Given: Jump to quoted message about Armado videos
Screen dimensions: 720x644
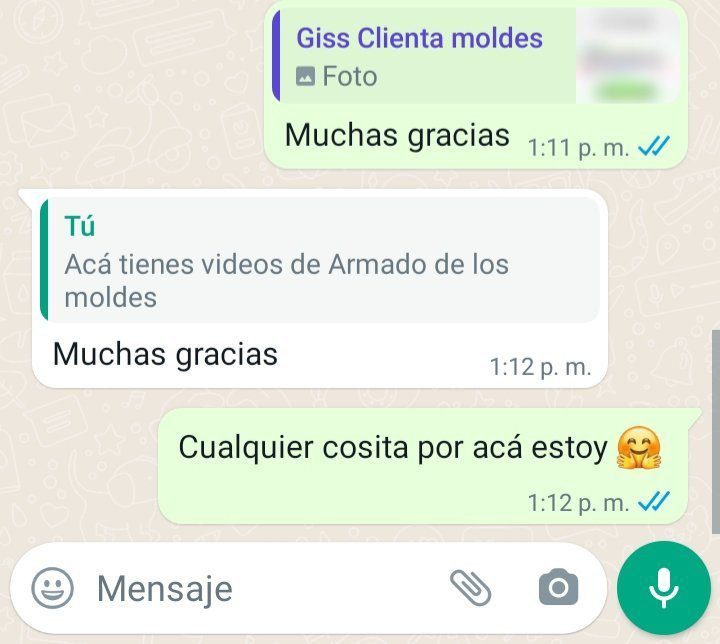Looking at the screenshot, I should click(x=320, y=261).
